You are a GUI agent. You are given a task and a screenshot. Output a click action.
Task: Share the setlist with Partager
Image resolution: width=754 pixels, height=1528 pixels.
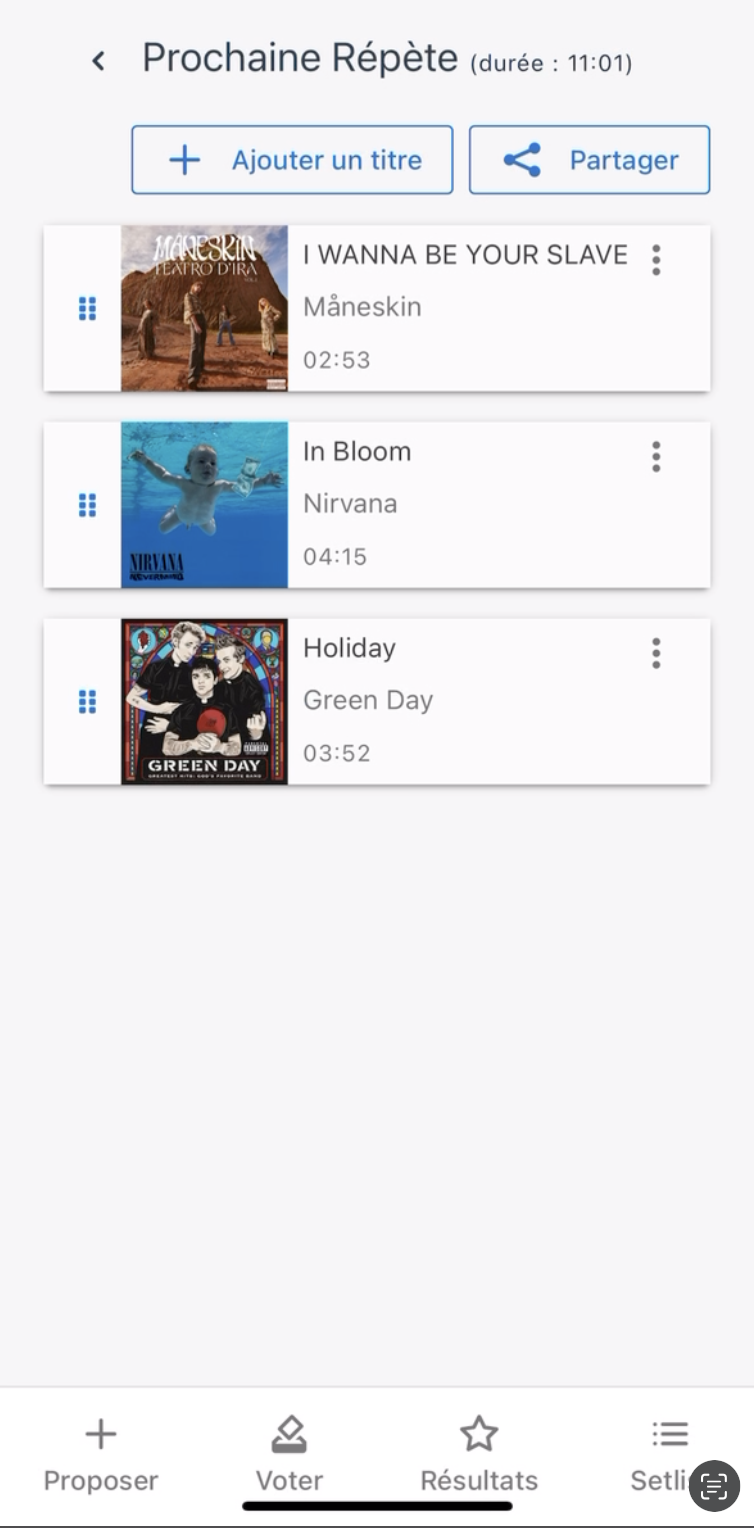589,160
